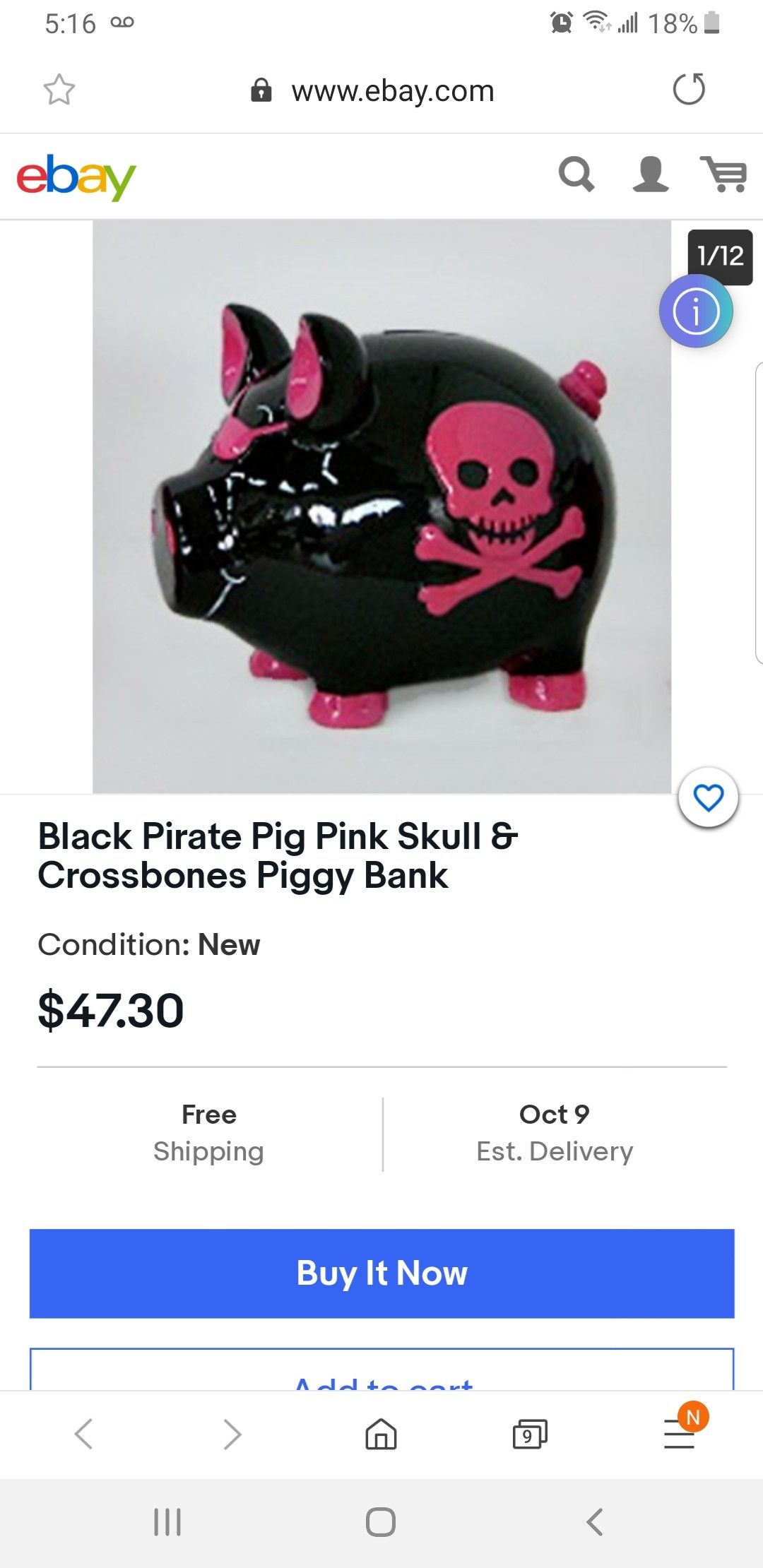
Task: Tap the www.ebay.com address bar
Action: 392,91
